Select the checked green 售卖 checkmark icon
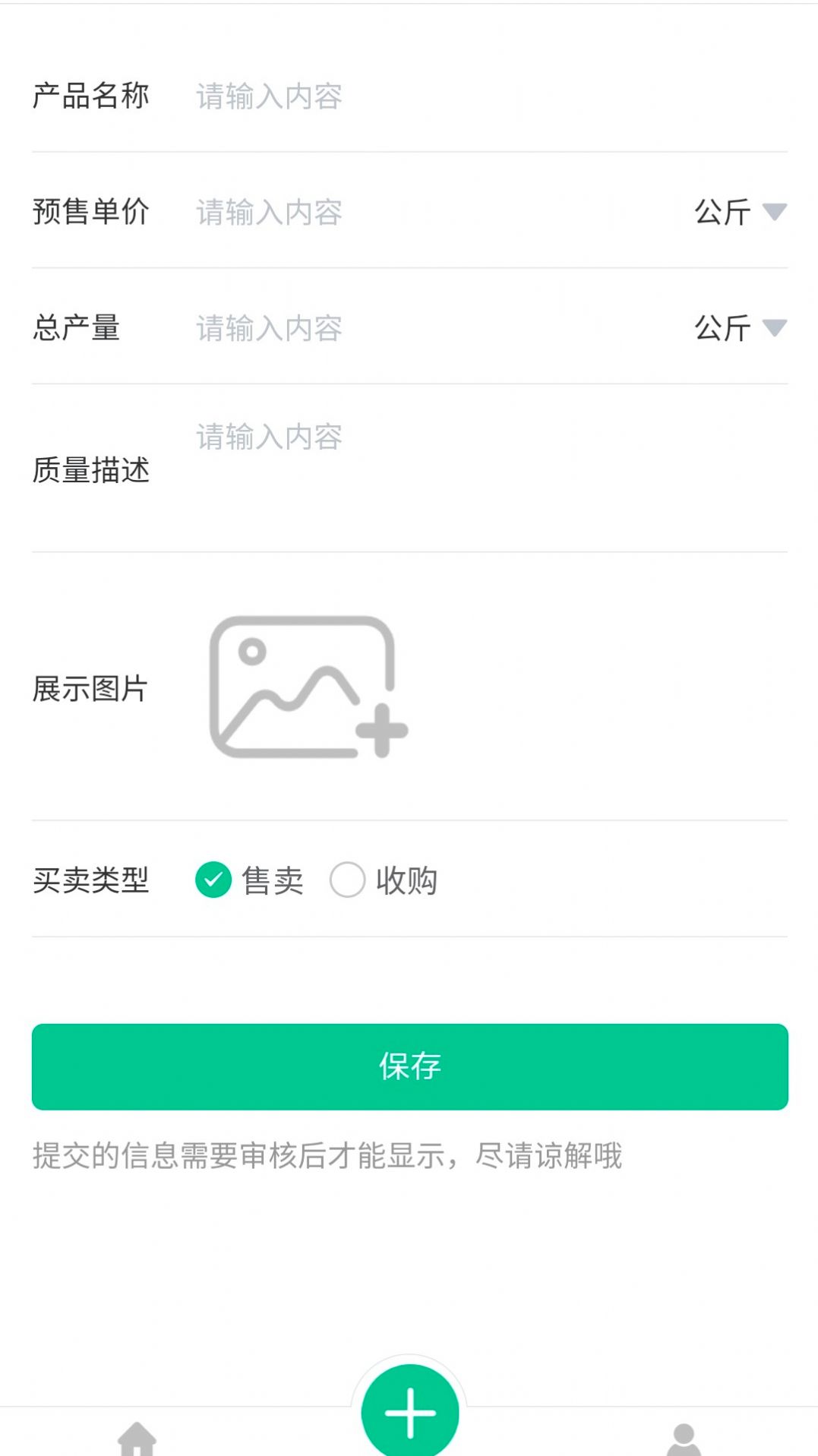This screenshot has width=818, height=1456. 213,880
